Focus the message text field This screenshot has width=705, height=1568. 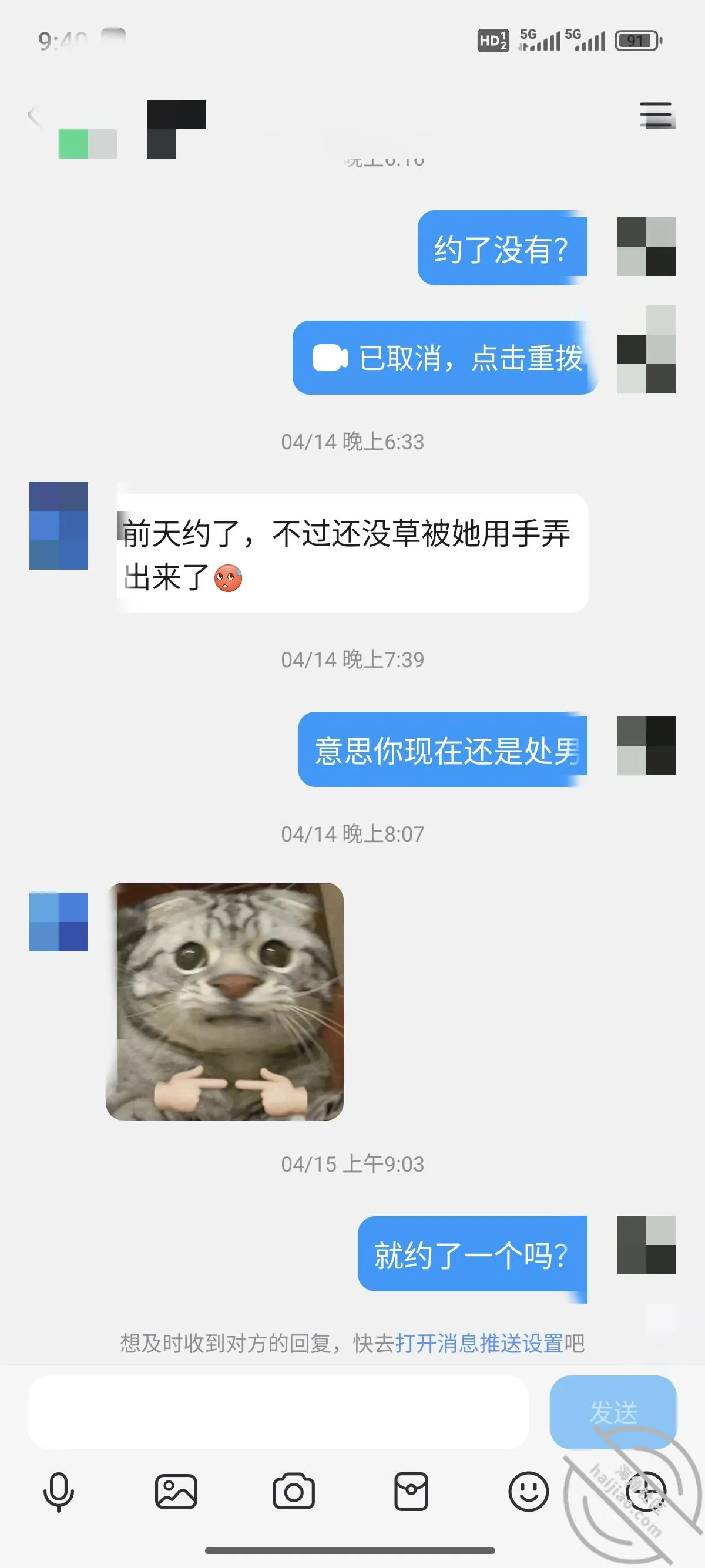[x=278, y=1412]
